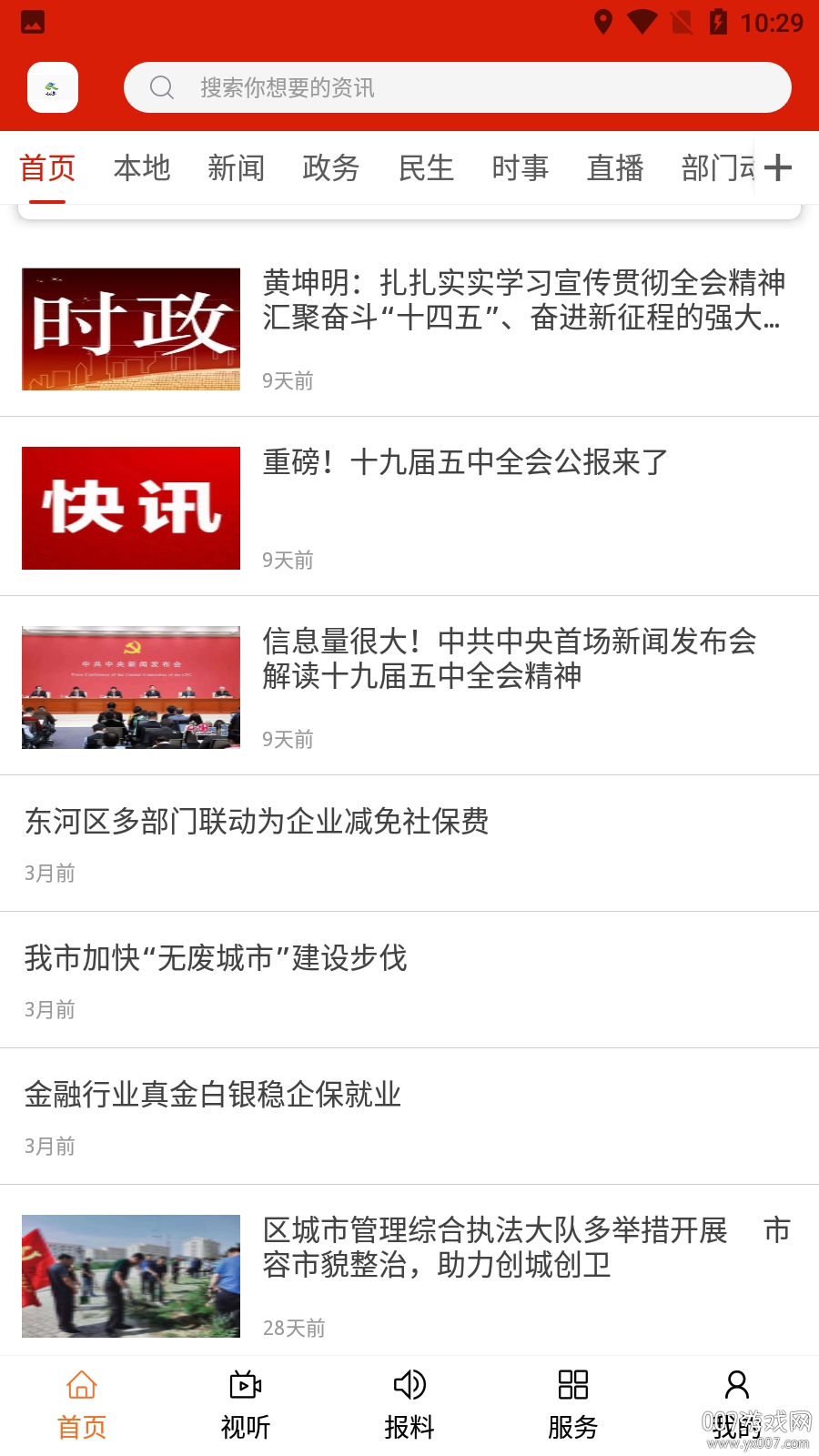Select the 政务 tab
Screen dimensions: 819x1456
pyautogui.click(x=331, y=168)
